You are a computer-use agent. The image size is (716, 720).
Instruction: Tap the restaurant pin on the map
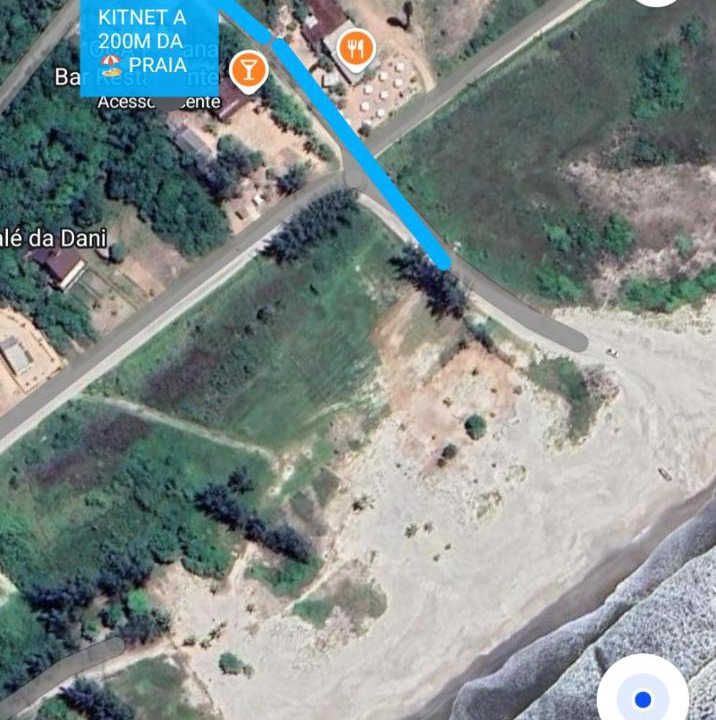tap(356, 47)
